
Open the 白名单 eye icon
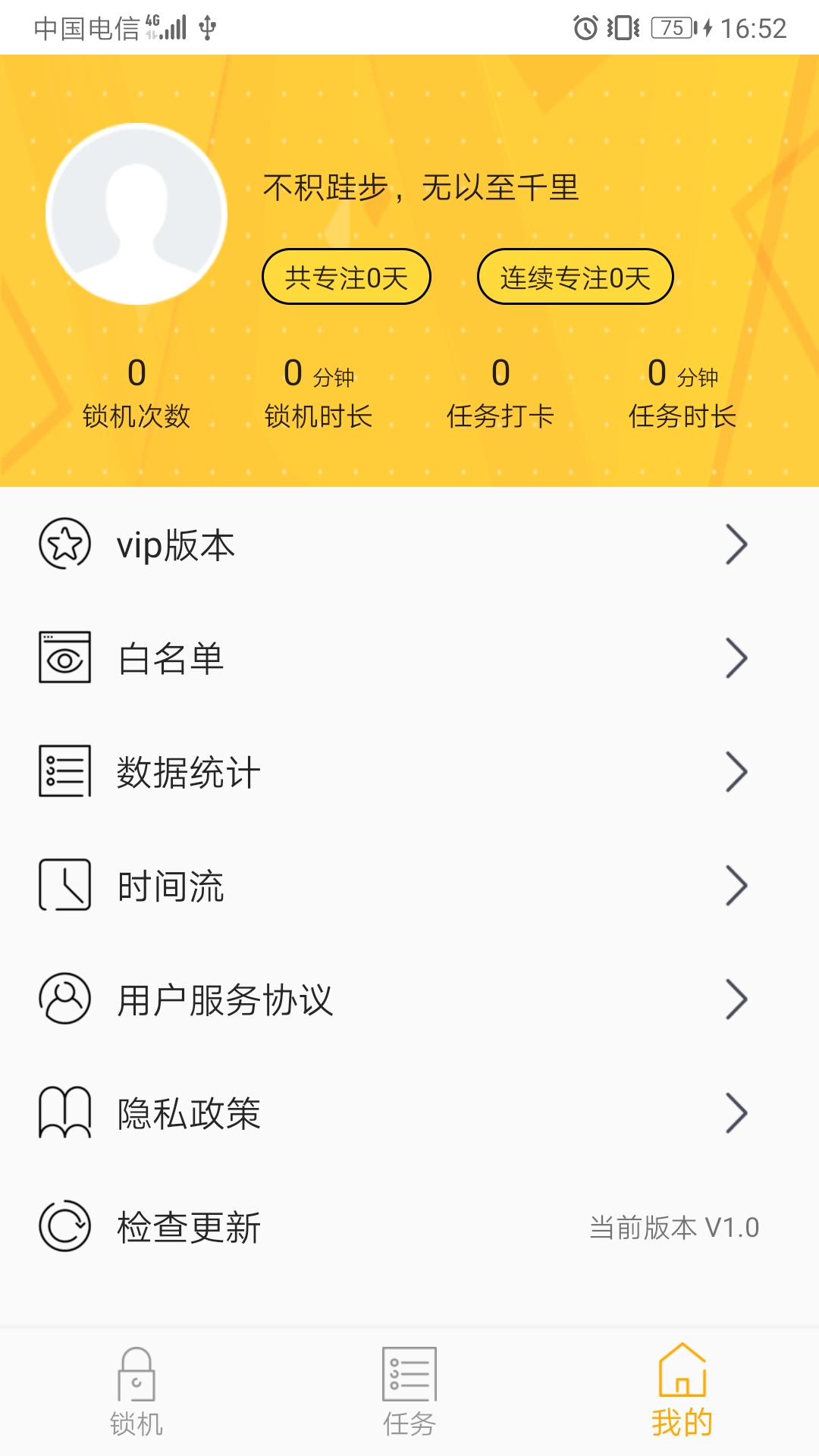64,658
